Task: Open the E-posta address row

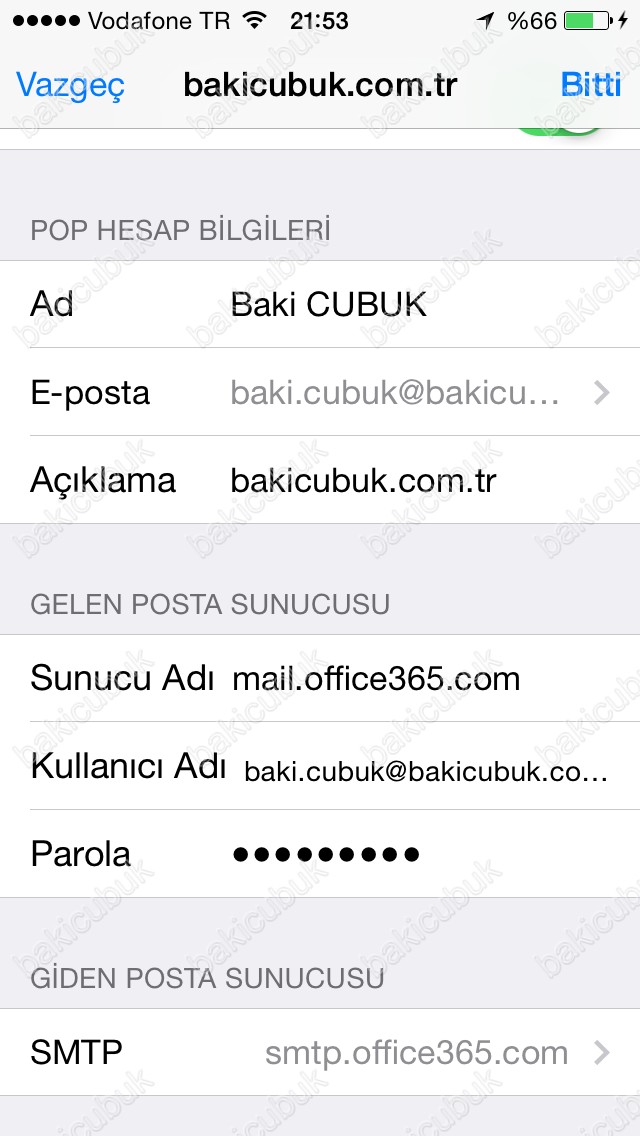Action: tap(400, 392)
